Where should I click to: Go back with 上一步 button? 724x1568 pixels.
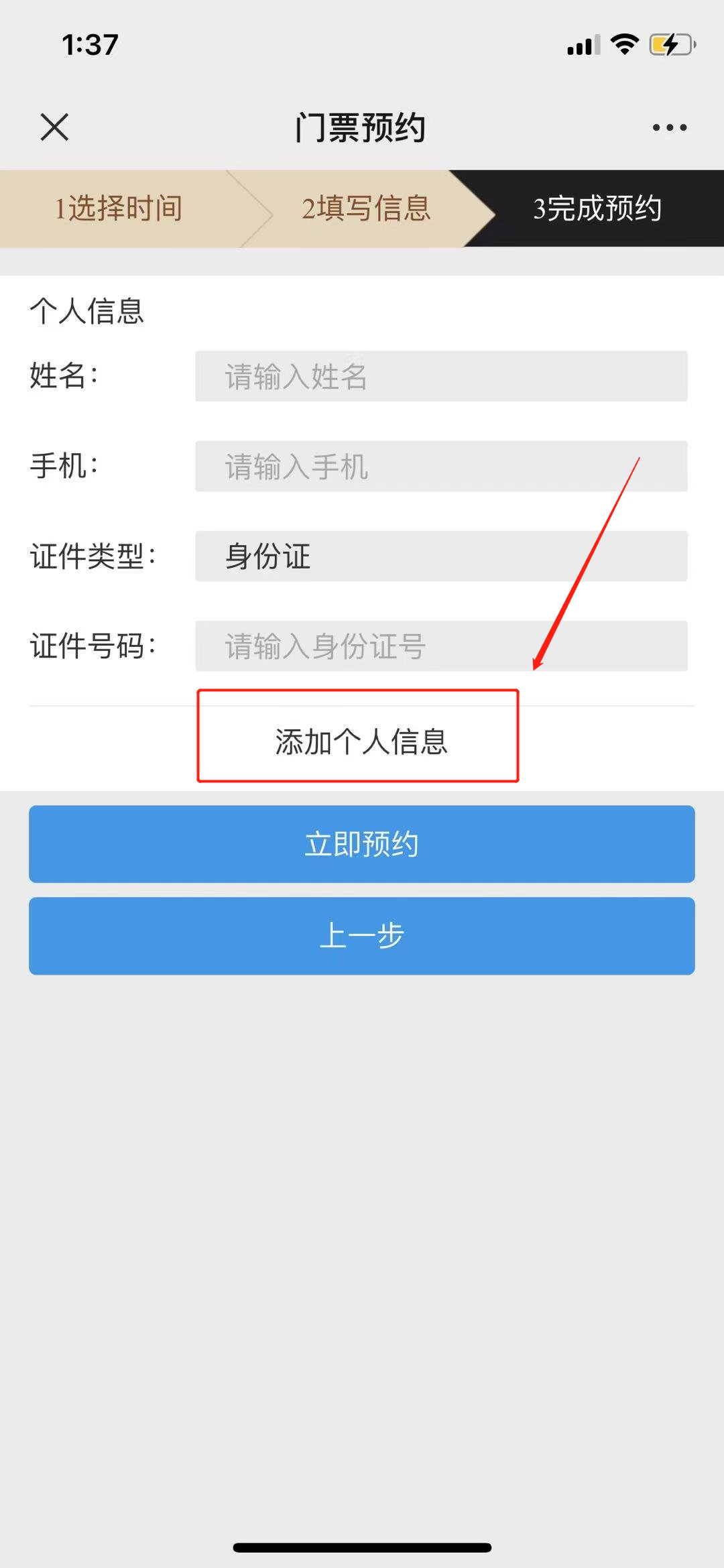361,936
